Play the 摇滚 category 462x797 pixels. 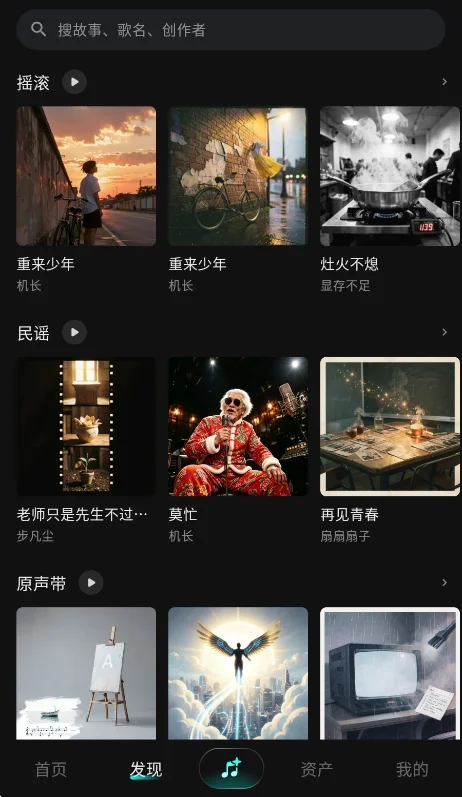point(74,82)
